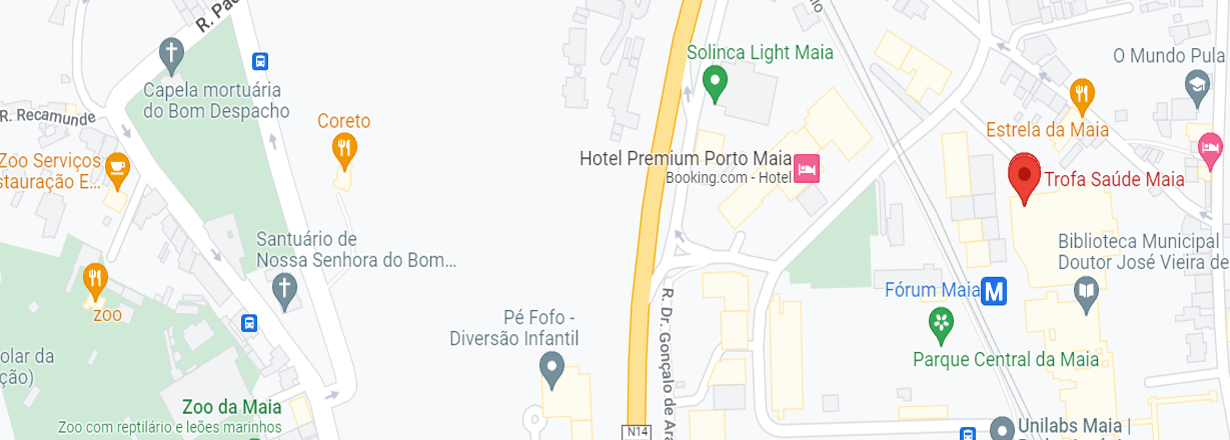Open the Capela mortuária do Bom Despacho pin
Screen dimensions: 1230x440
172,53
